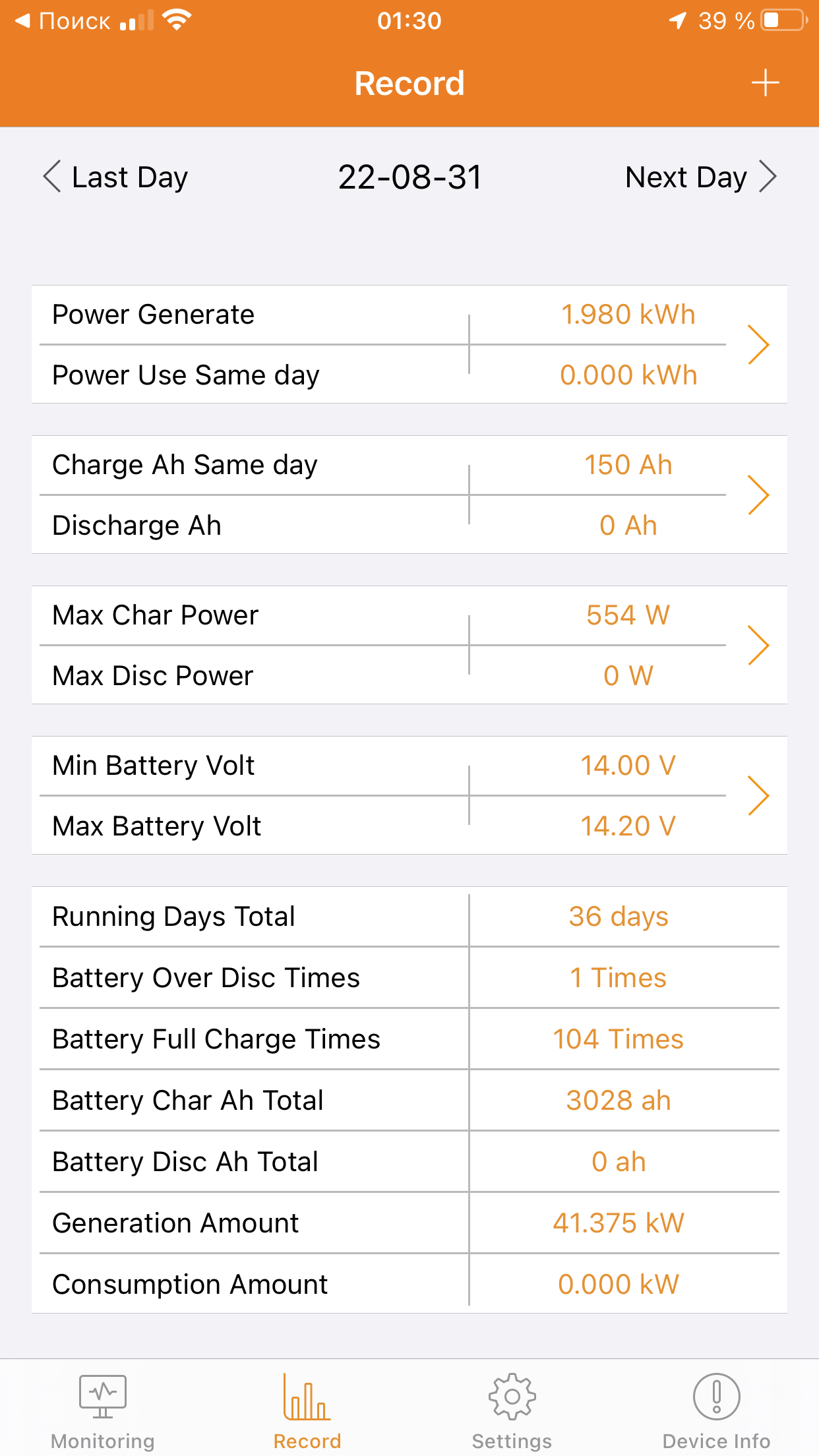
Task: Go to Next Day record
Action: (701, 177)
